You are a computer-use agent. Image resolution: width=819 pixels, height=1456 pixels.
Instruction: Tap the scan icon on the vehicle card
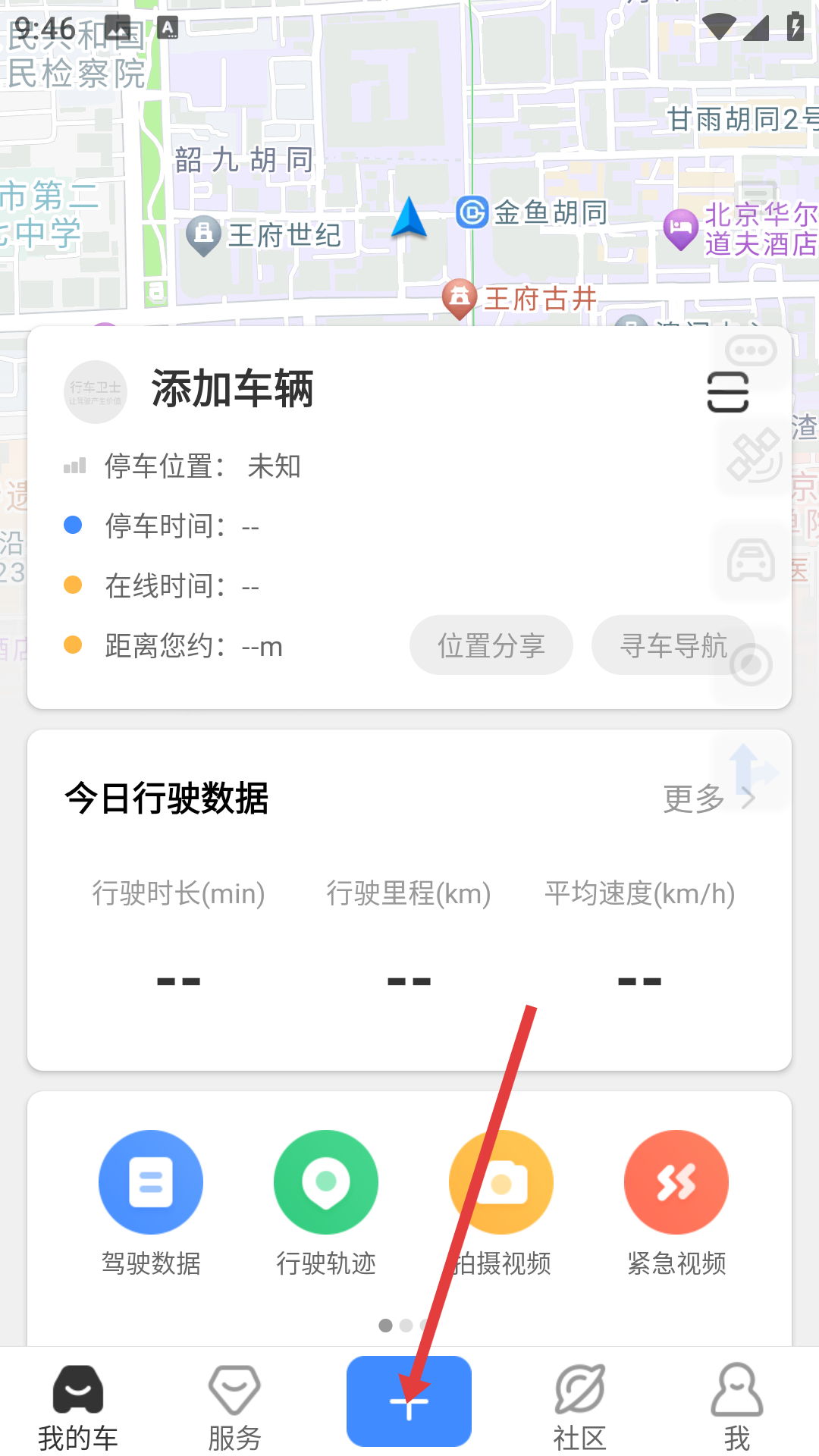pyautogui.click(x=727, y=392)
